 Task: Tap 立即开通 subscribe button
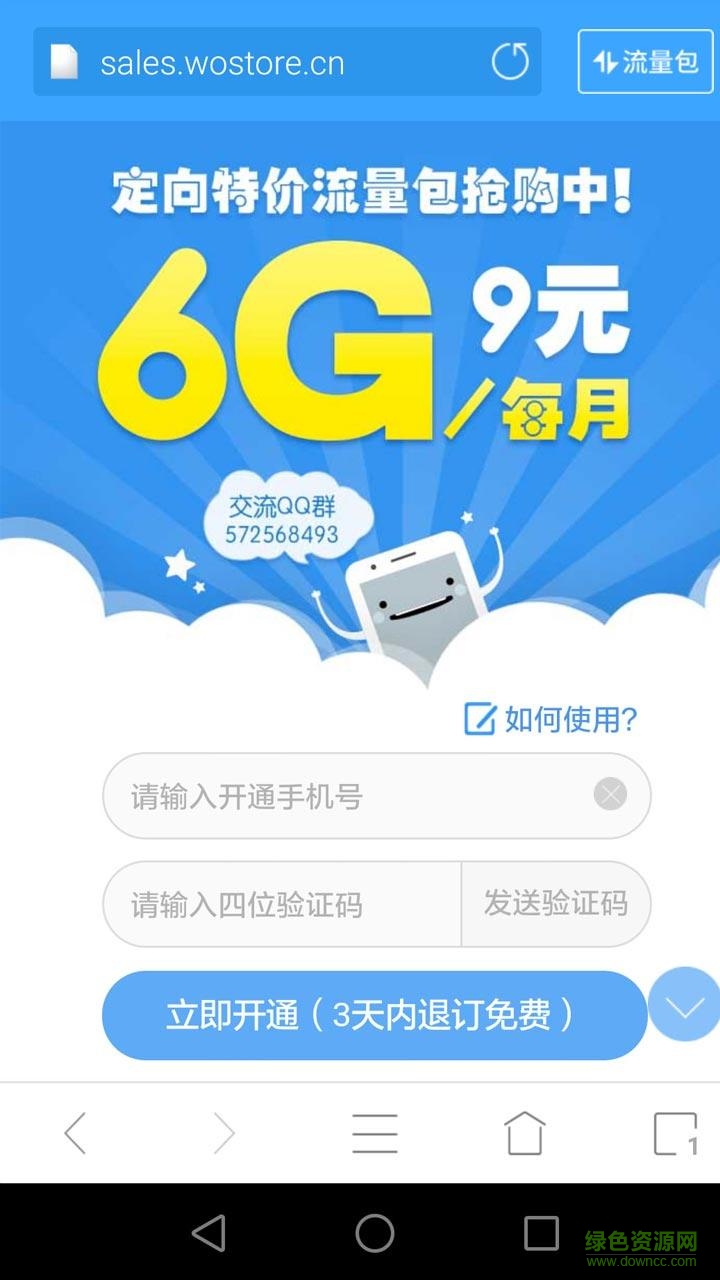pos(374,1015)
